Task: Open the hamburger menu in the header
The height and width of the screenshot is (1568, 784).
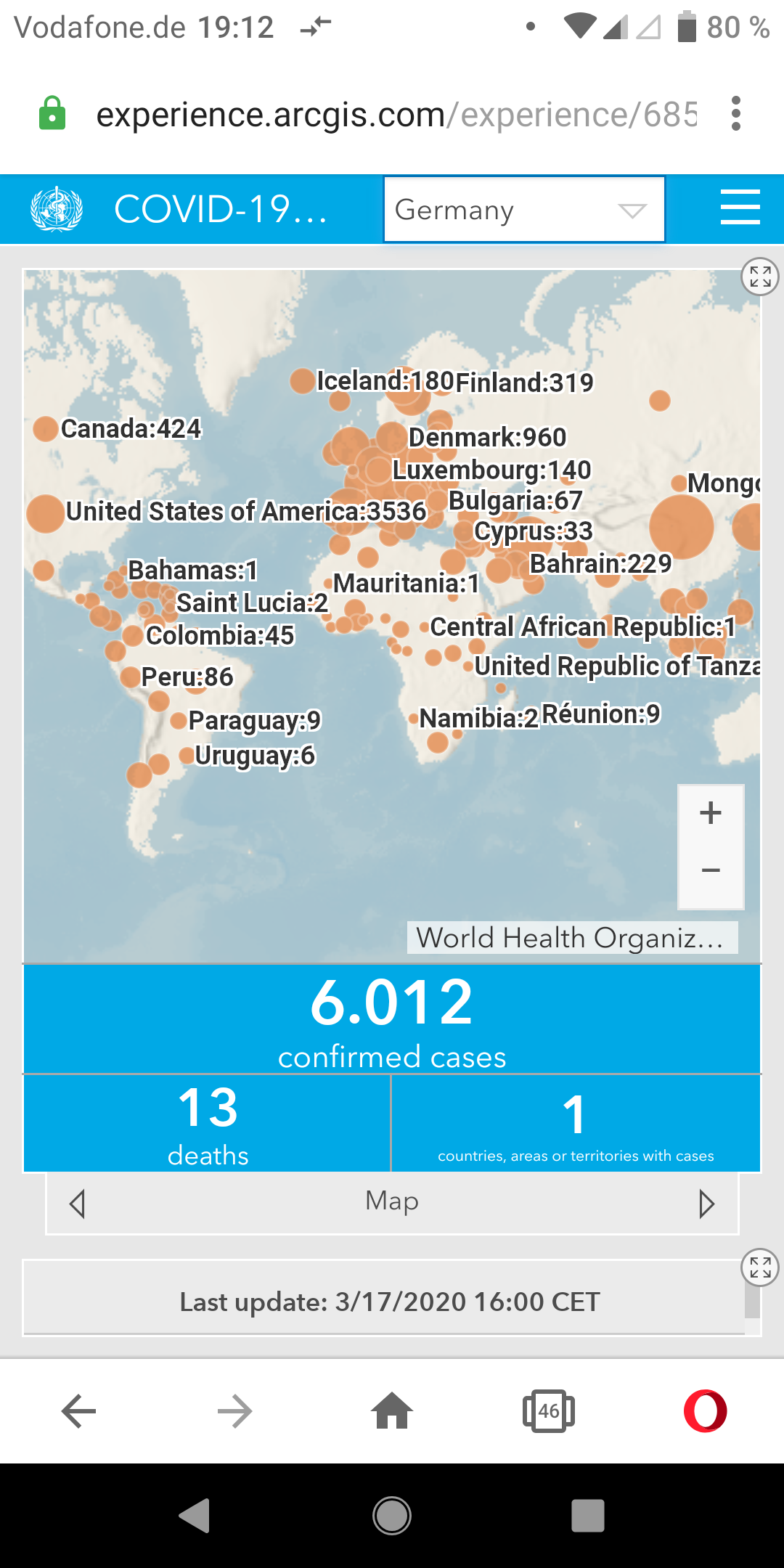Action: click(740, 208)
